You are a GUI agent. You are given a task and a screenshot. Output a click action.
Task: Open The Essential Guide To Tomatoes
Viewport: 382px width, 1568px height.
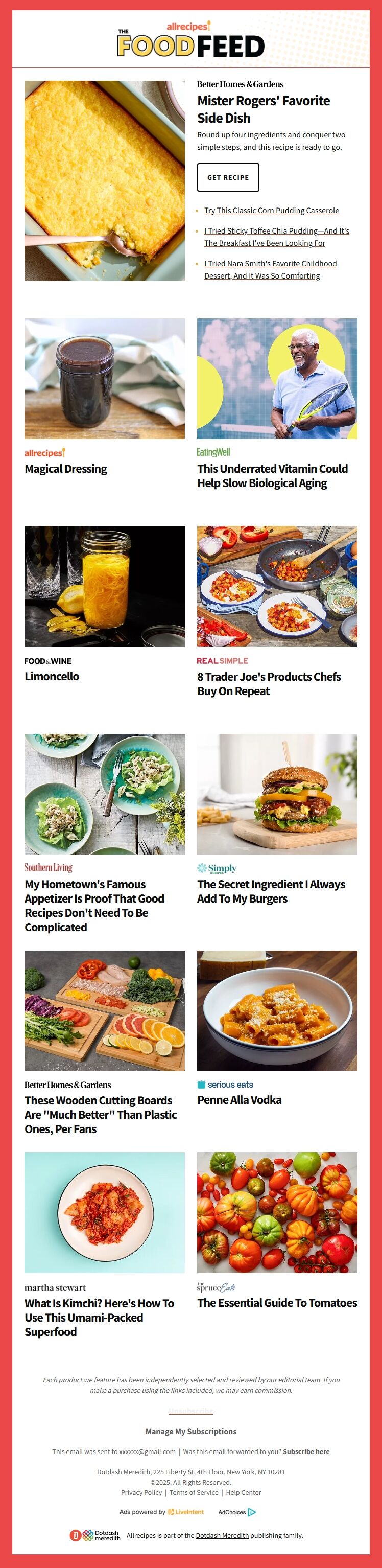point(277,1303)
